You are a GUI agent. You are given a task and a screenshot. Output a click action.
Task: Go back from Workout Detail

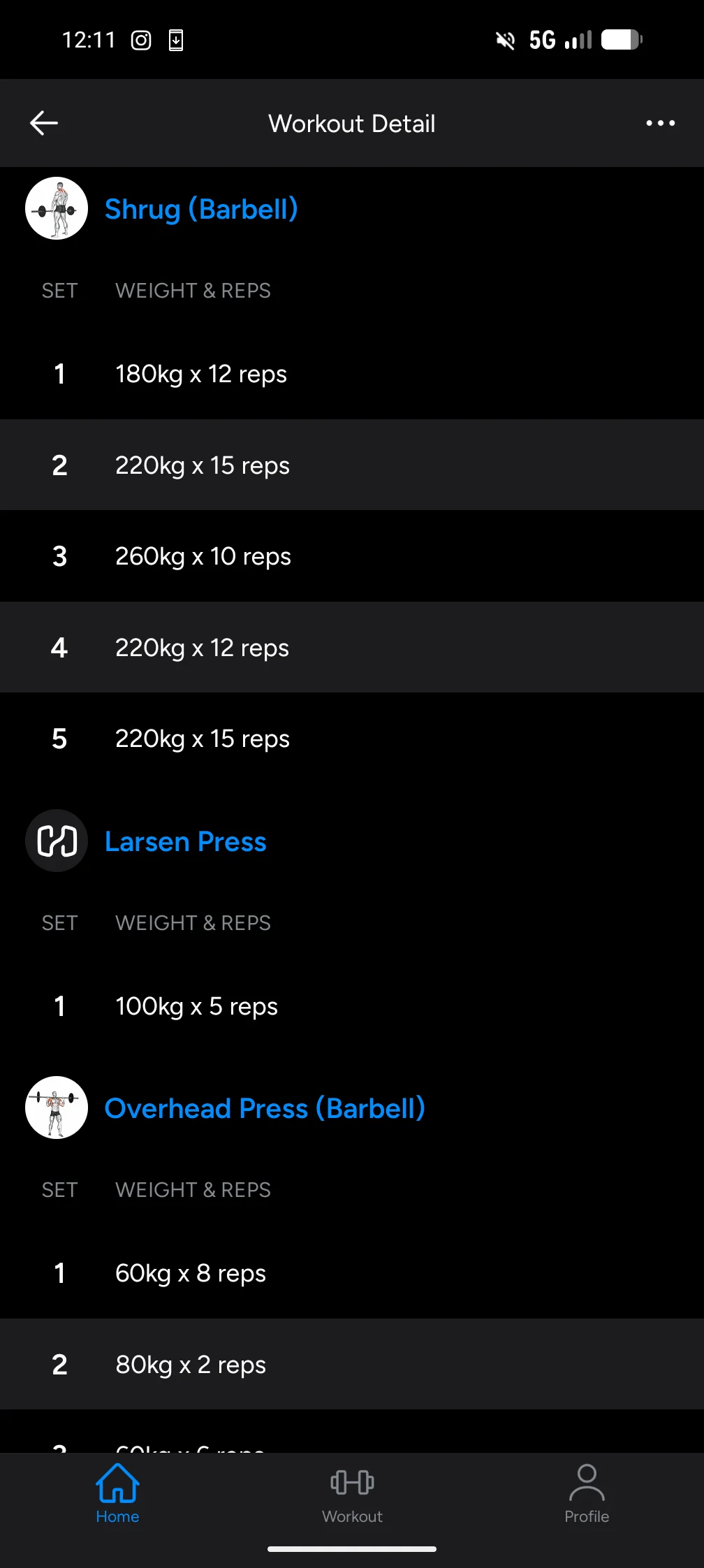click(44, 123)
